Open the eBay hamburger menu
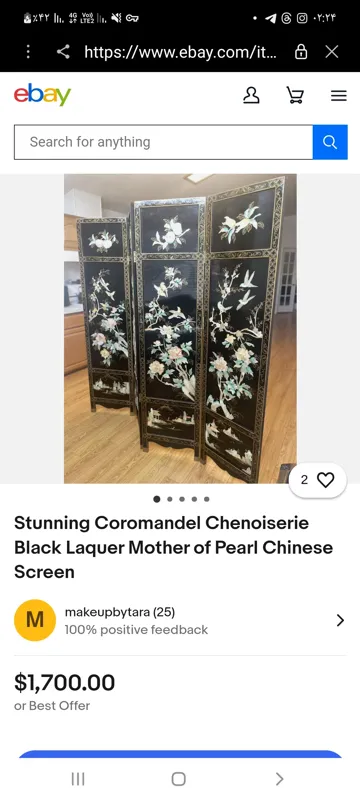360x800 pixels. tap(339, 95)
